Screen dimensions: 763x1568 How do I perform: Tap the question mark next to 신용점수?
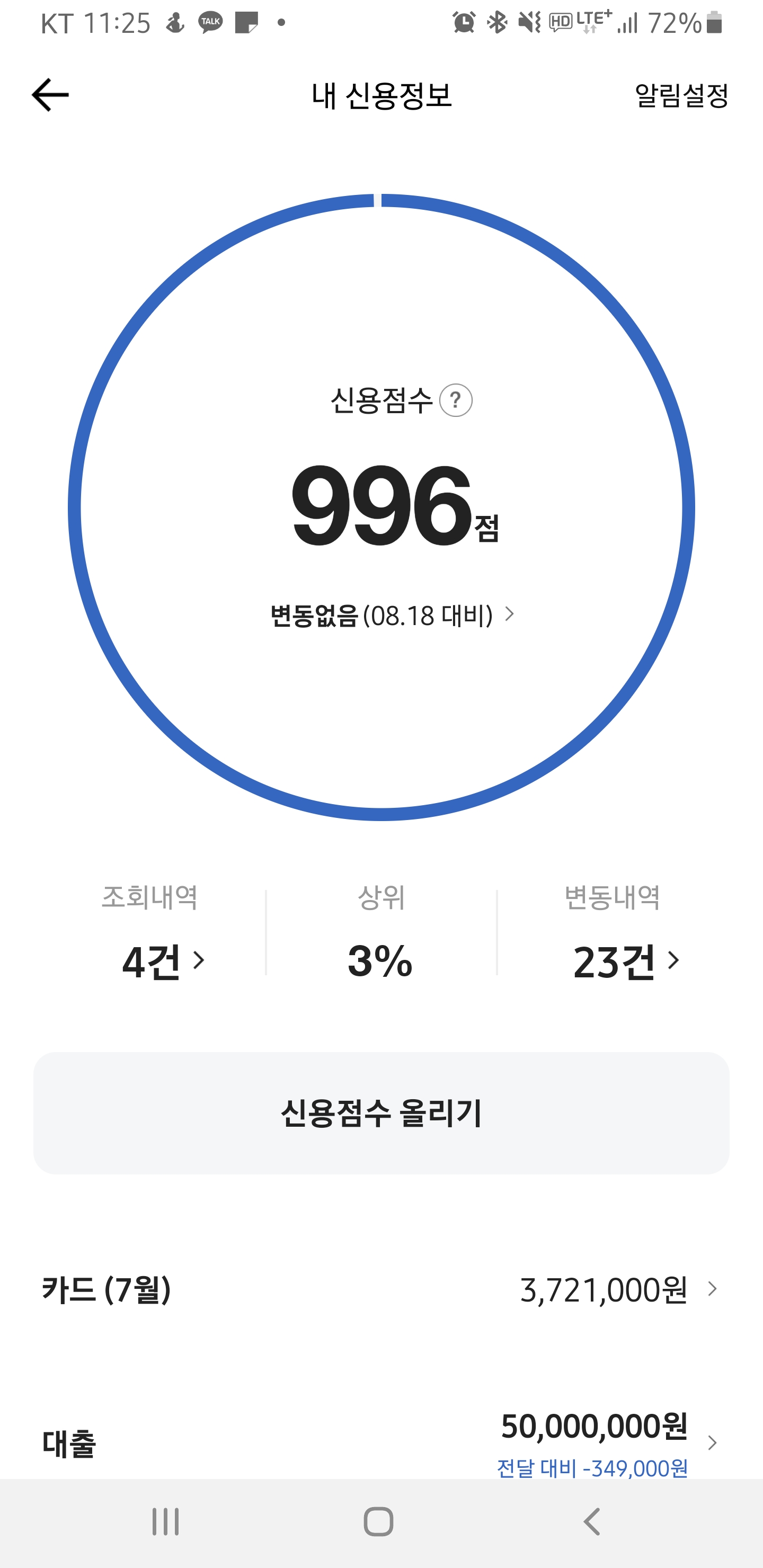pyautogui.click(x=456, y=400)
